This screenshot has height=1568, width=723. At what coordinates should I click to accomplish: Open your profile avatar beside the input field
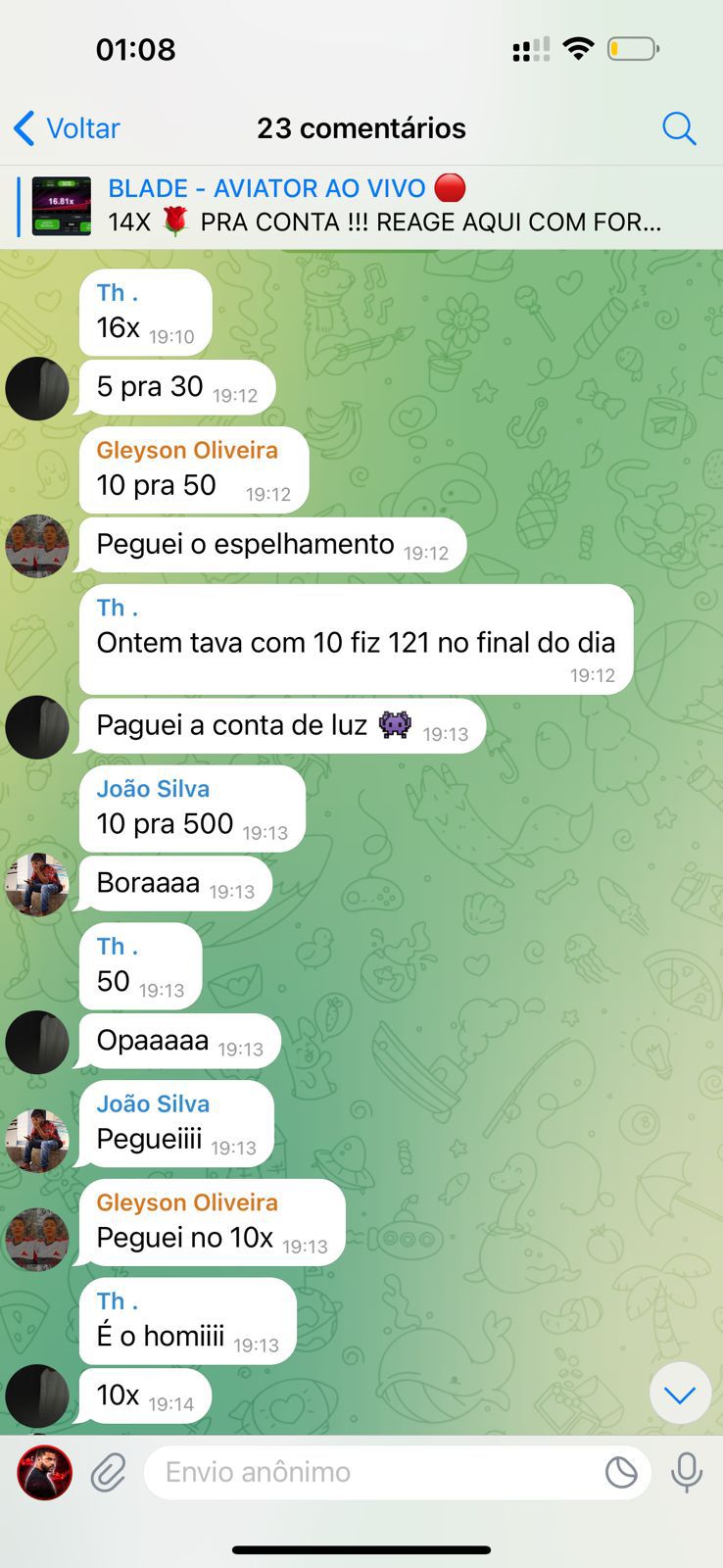[37, 1472]
